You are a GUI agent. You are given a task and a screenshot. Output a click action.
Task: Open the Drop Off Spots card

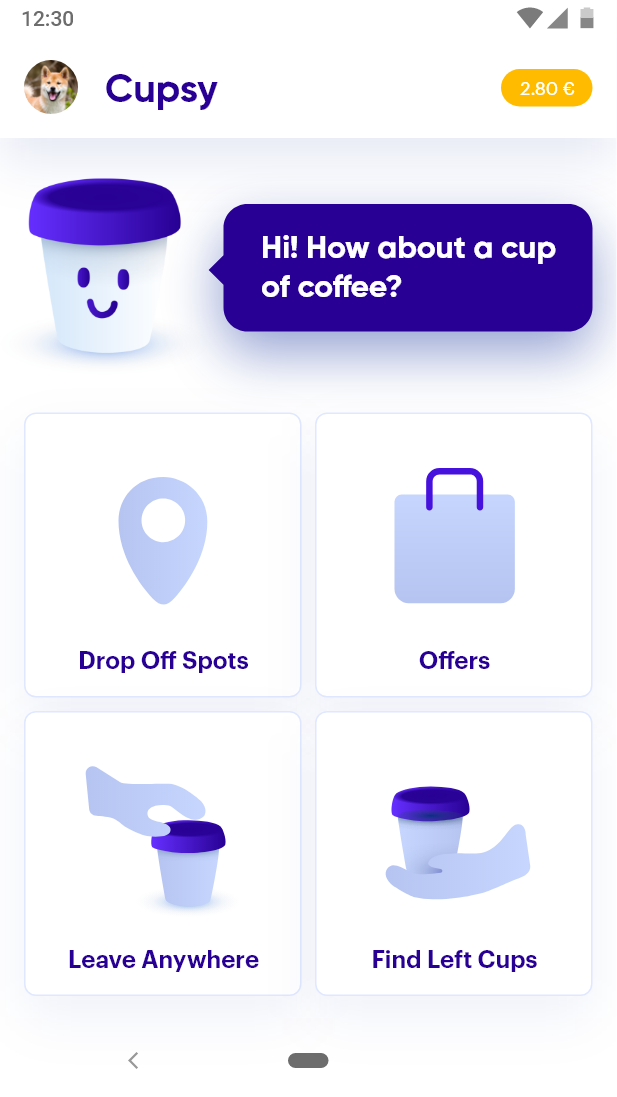click(163, 555)
